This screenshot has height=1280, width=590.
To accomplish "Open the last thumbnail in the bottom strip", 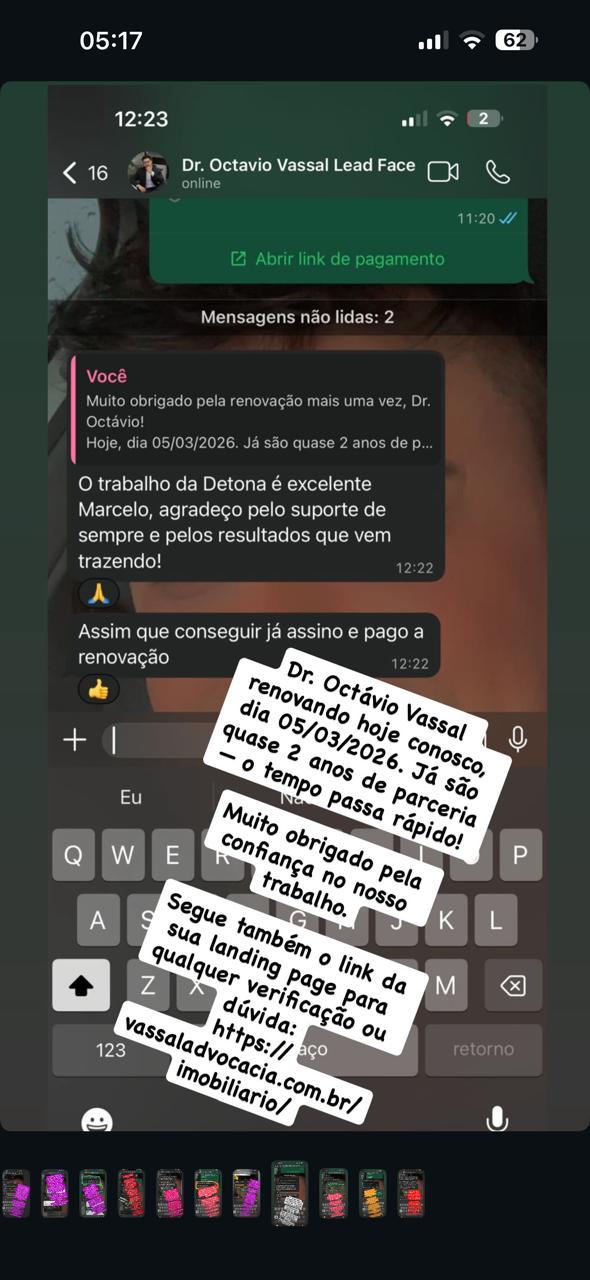I will [411, 1193].
